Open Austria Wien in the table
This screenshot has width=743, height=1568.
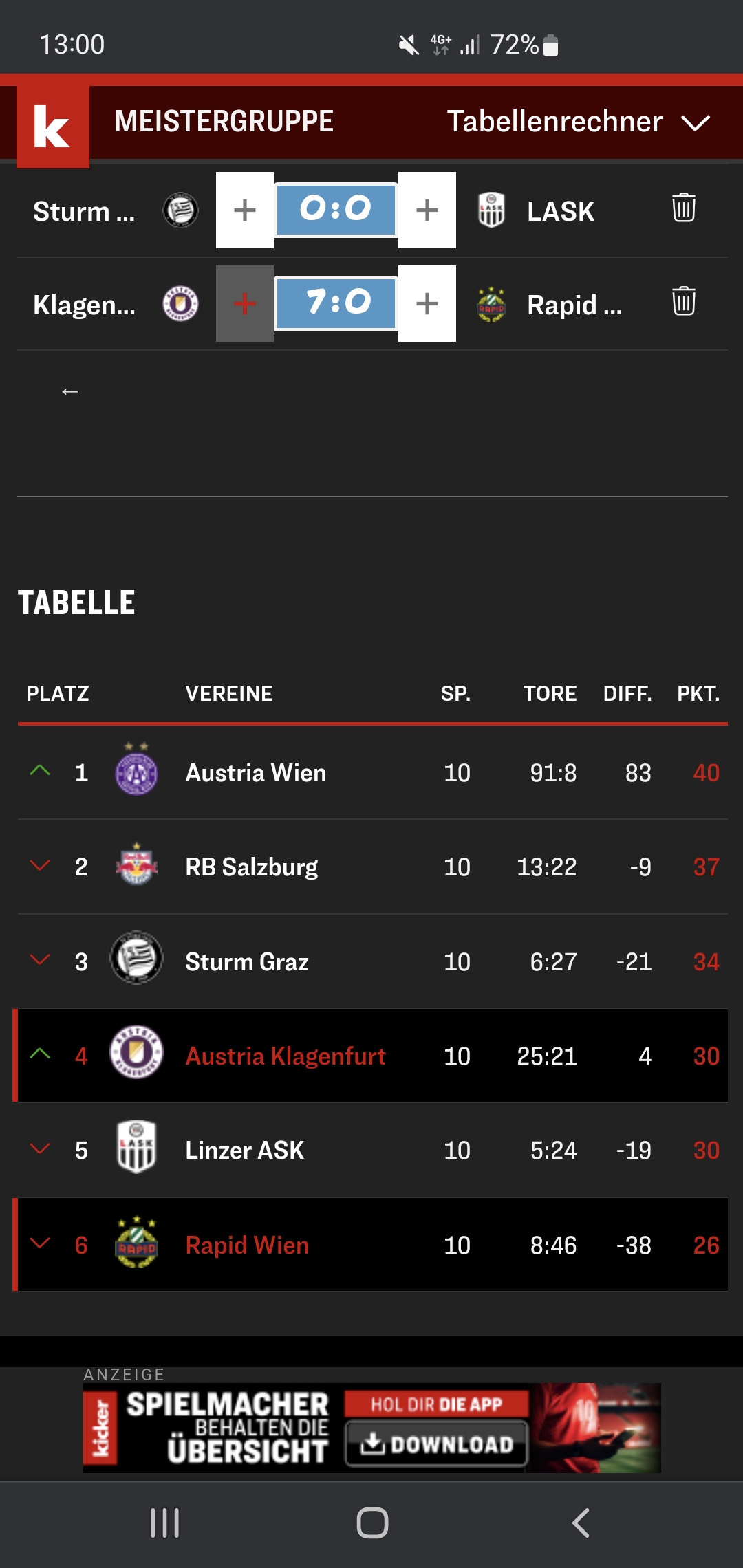[x=372, y=772]
